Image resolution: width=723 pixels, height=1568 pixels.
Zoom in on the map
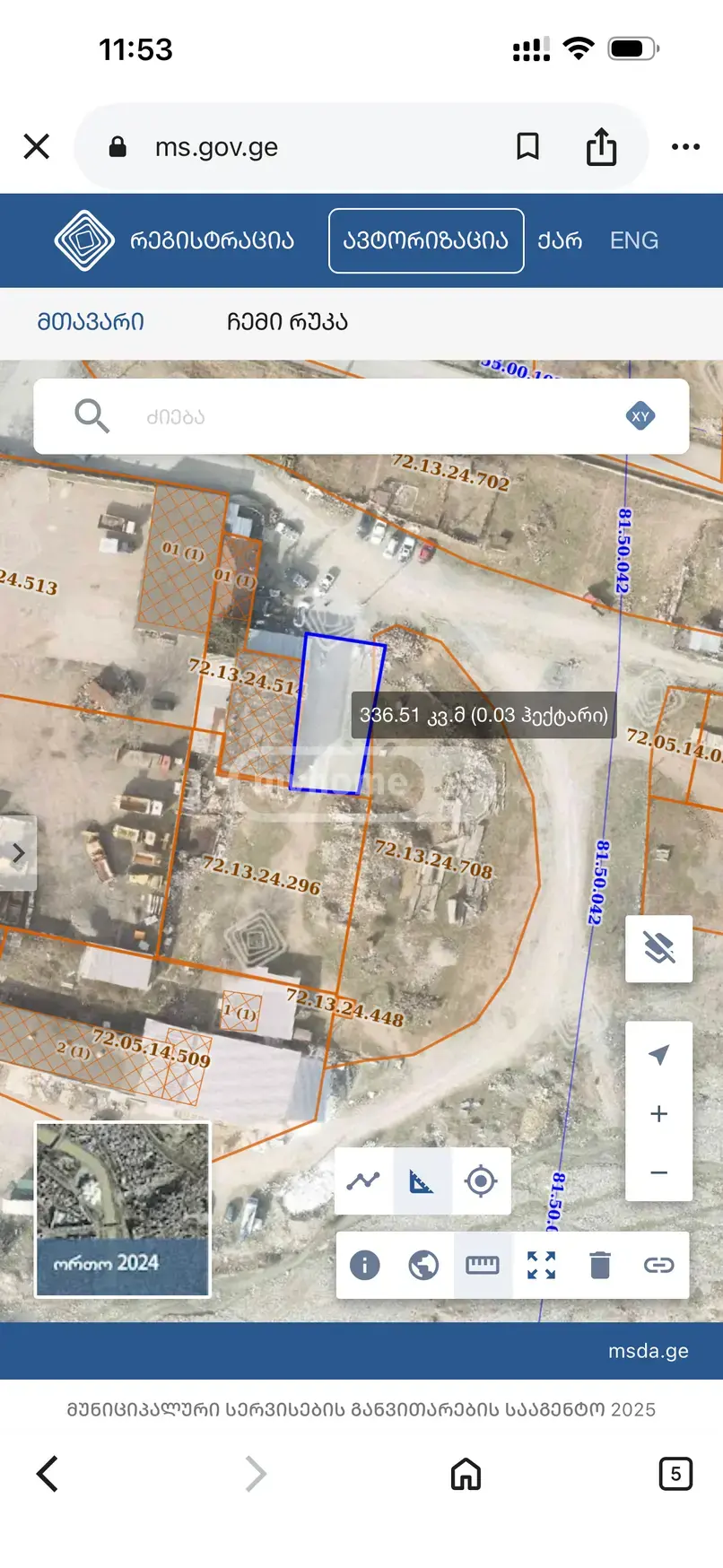[658, 1114]
